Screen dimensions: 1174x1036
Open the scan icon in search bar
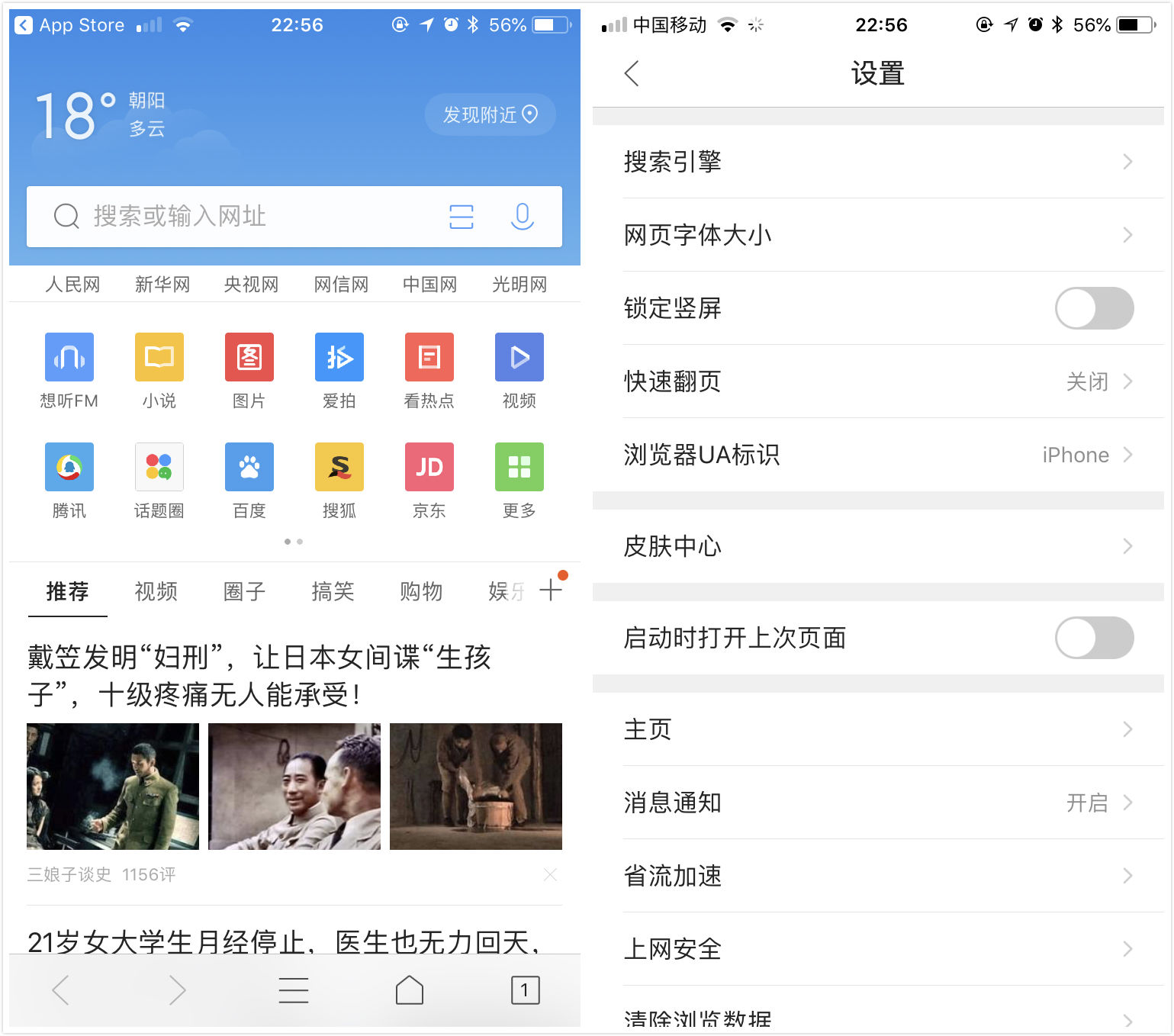point(462,217)
